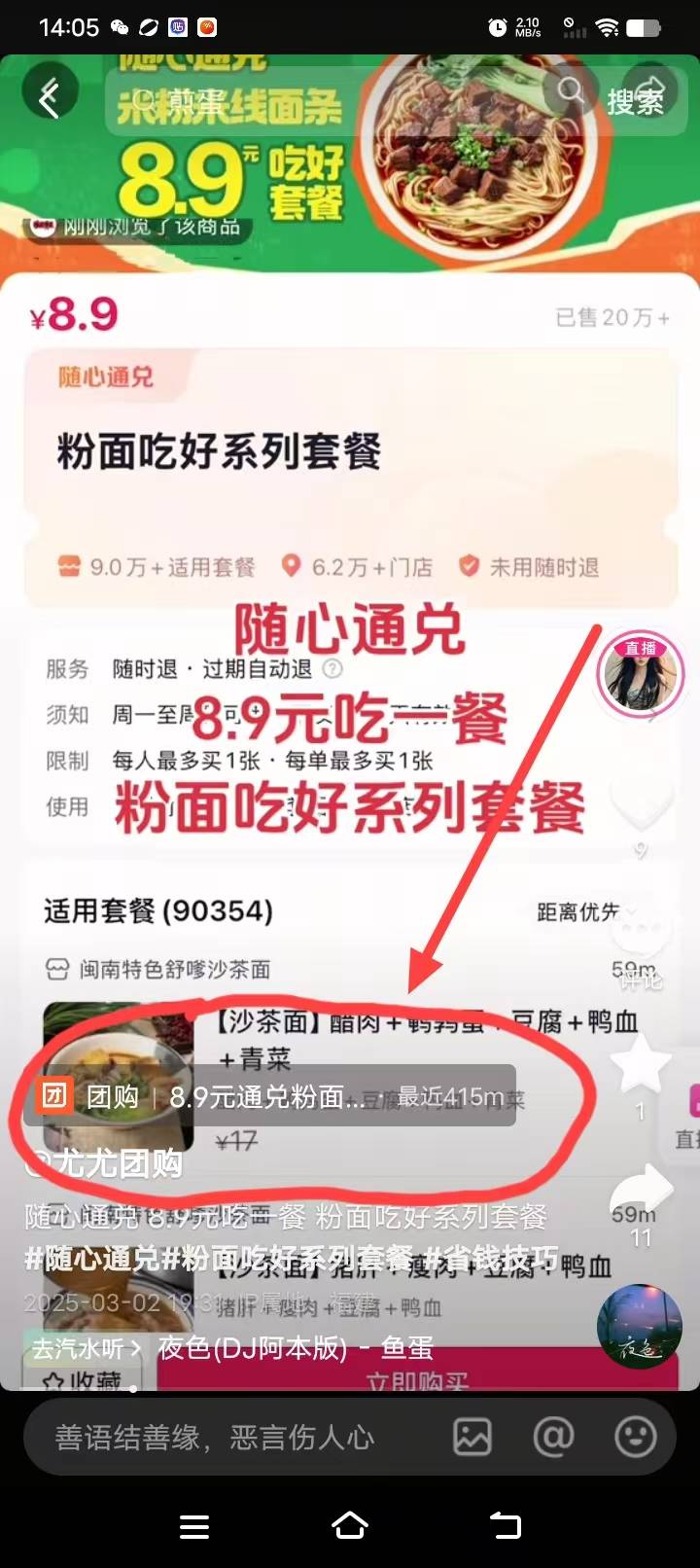
Task: Go back using the top-left arrow
Action: [49, 95]
